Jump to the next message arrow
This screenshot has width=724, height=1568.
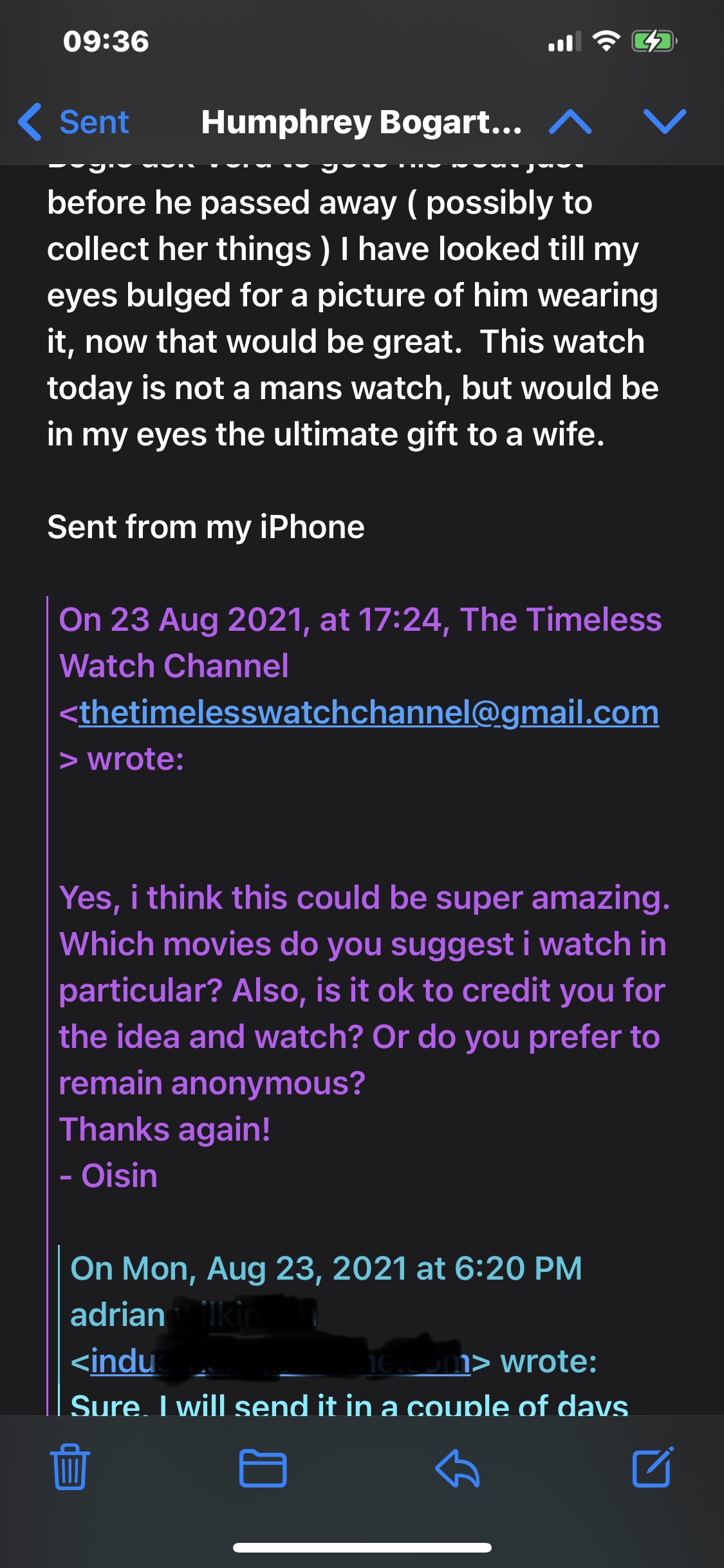point(664,122)
